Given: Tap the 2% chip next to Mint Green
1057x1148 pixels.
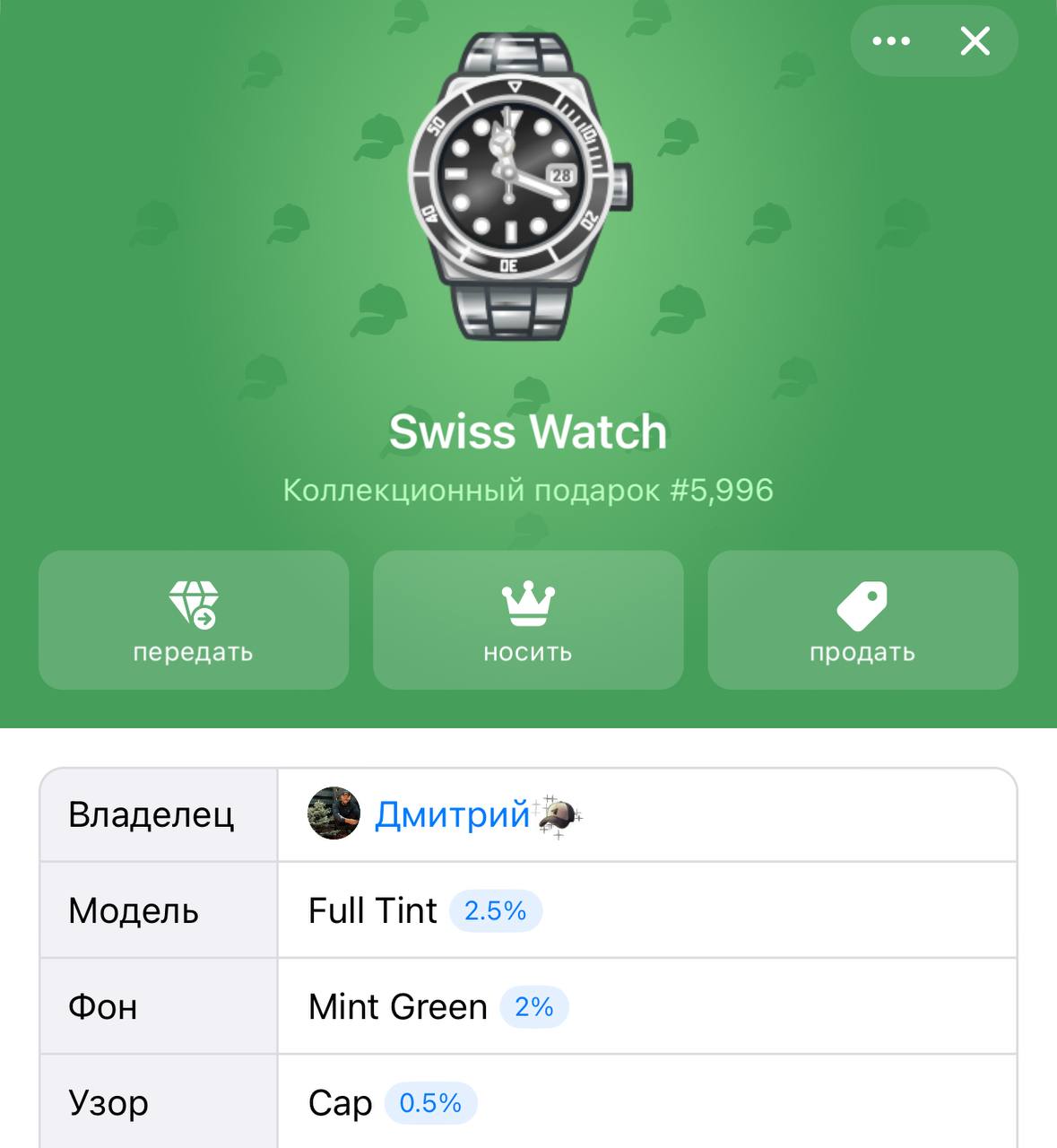Looking at the screenshot, I should point(533,1007).
